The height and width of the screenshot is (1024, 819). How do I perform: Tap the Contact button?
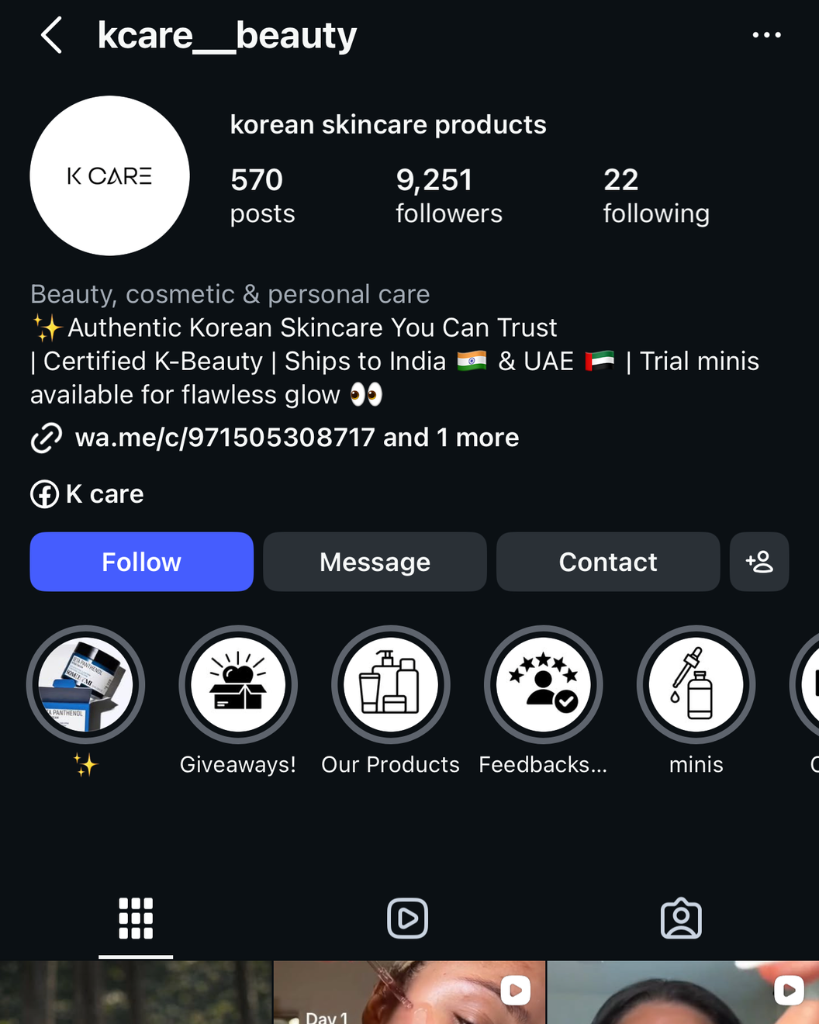[x=607, y=562]
